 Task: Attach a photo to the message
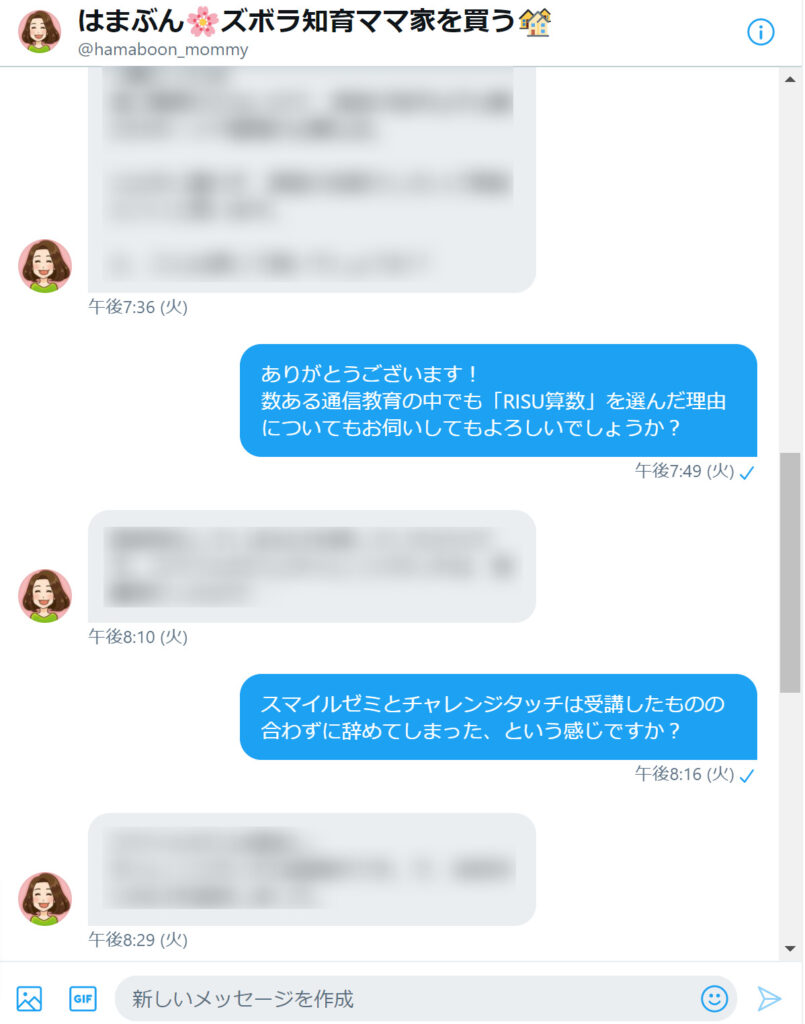(30, 998)
